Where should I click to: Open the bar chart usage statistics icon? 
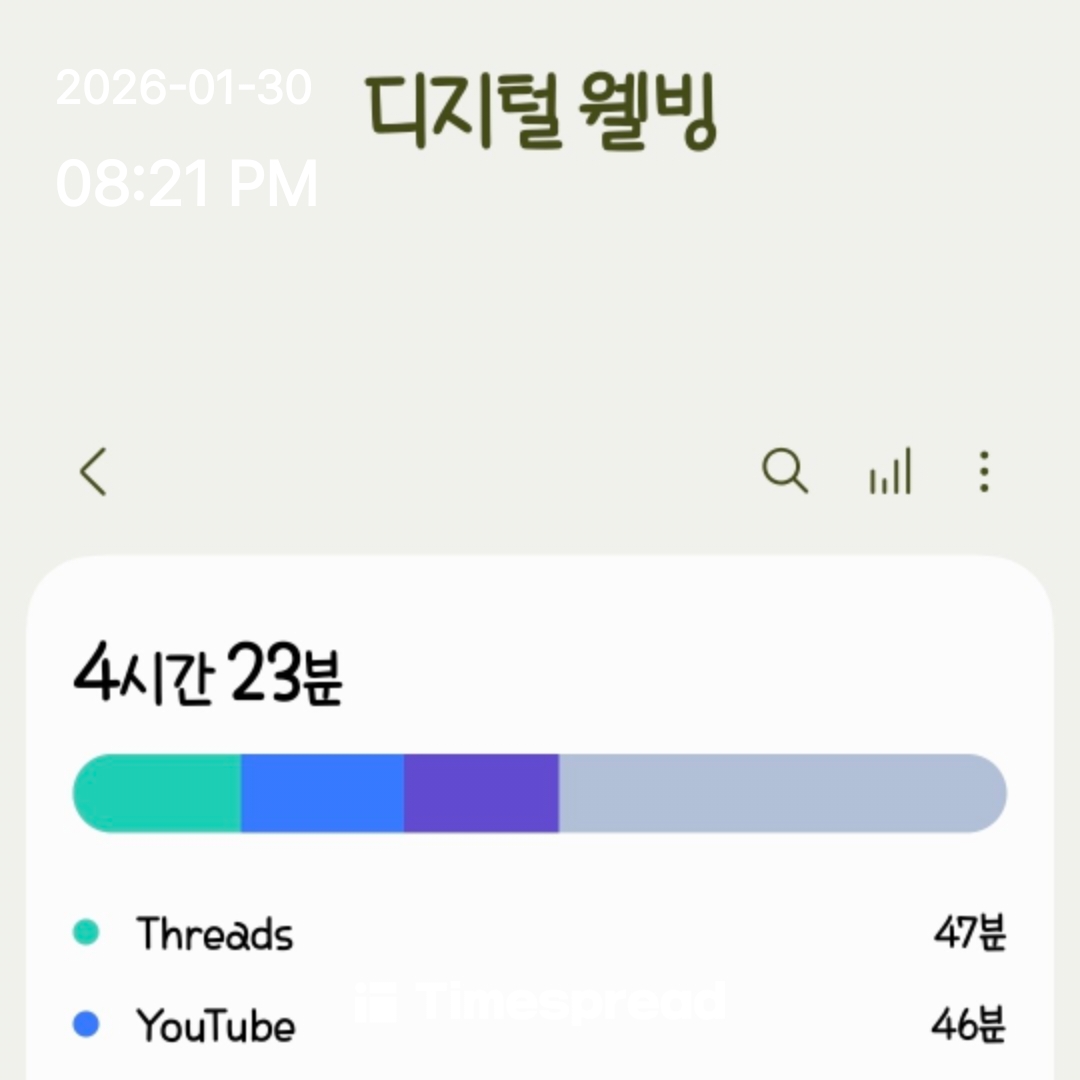[890, 472]
